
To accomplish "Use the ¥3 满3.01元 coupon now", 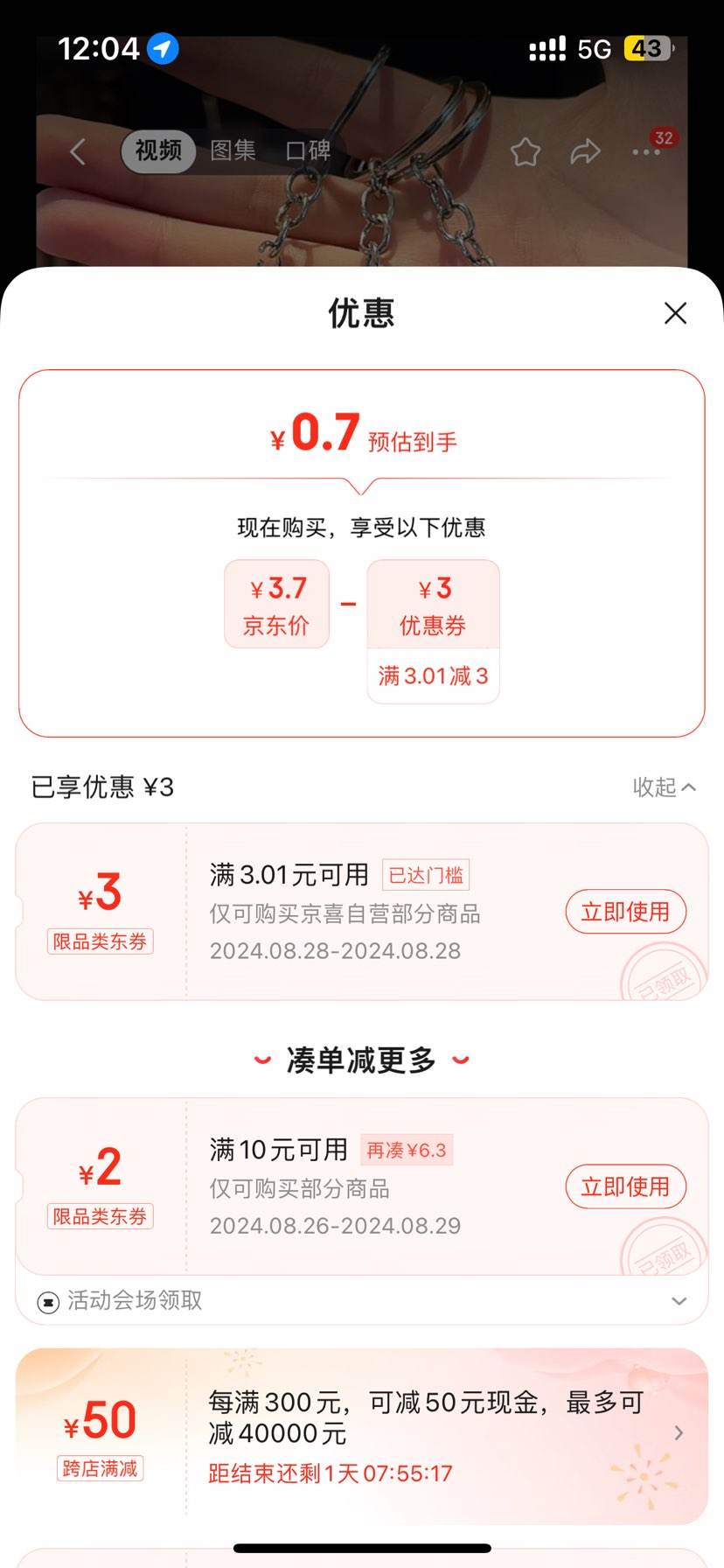I will click(x=625, y=913).
